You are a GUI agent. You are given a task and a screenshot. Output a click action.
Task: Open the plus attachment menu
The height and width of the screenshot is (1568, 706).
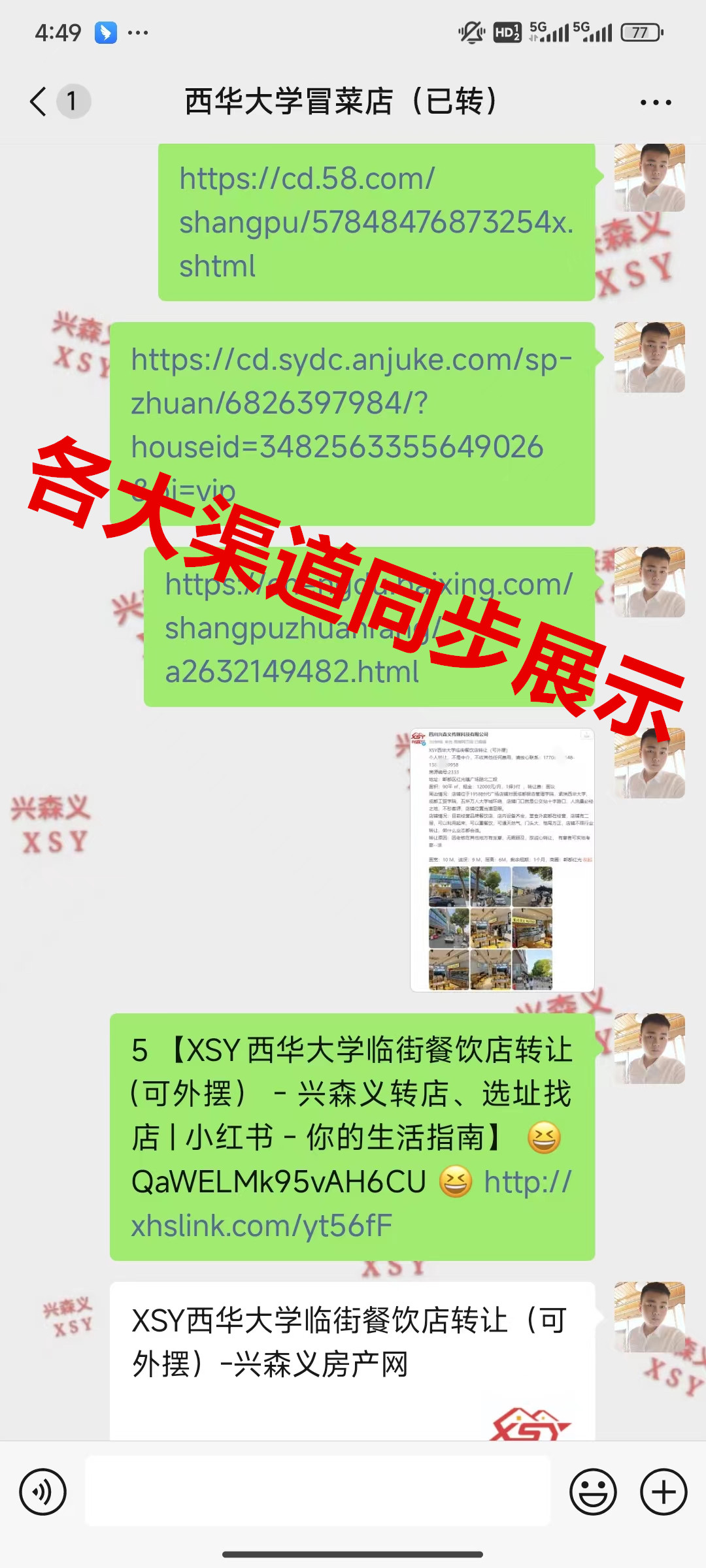[x=664, y=1492]
